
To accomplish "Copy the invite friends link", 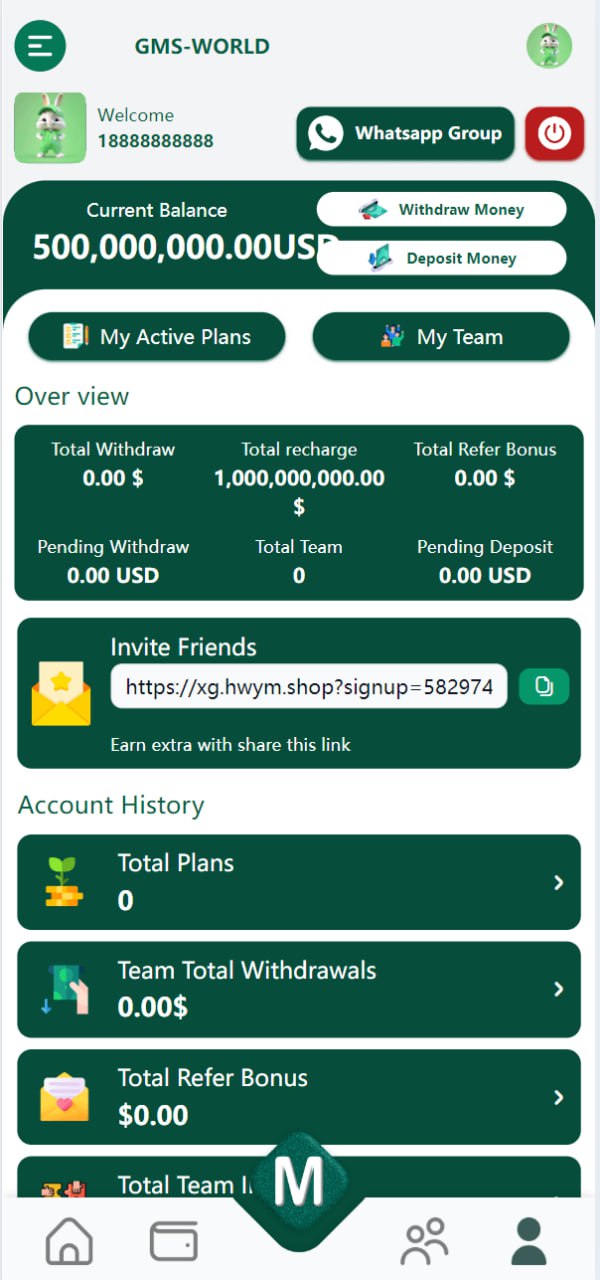I will (x=544, y=687).
